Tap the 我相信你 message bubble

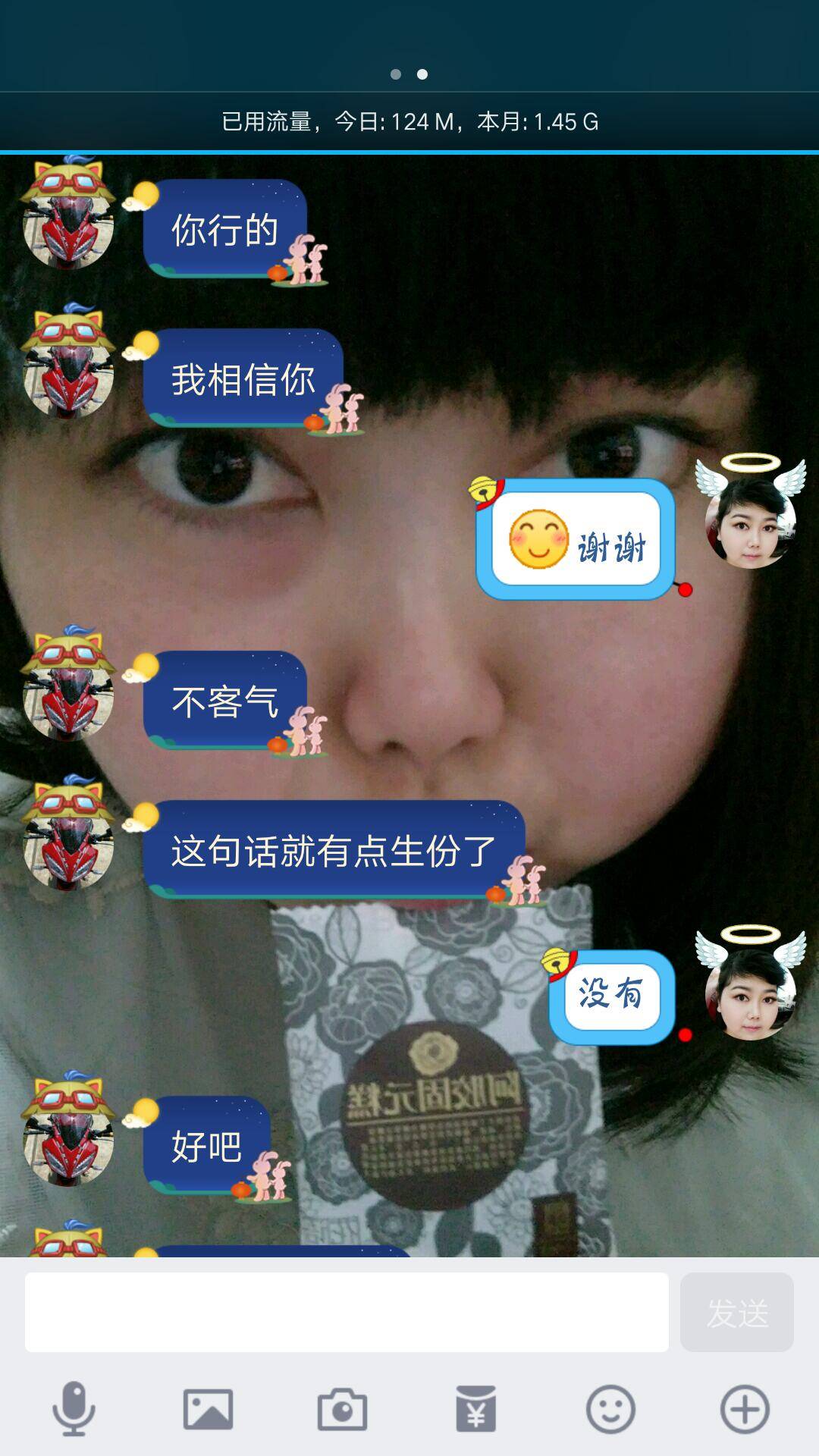click(243, 379)
